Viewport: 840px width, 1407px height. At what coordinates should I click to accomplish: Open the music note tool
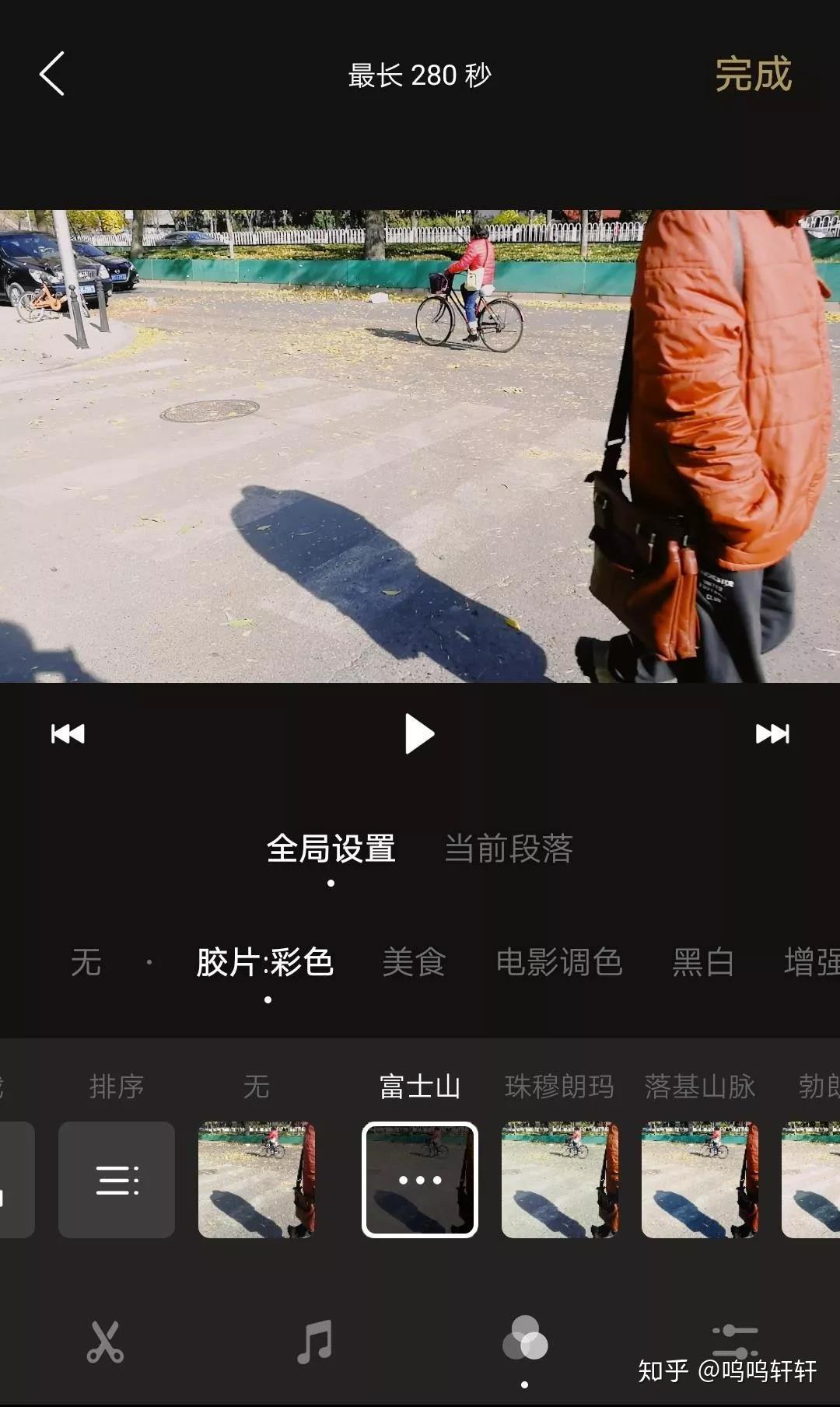pyautogui.click(x=315, y=1342)
